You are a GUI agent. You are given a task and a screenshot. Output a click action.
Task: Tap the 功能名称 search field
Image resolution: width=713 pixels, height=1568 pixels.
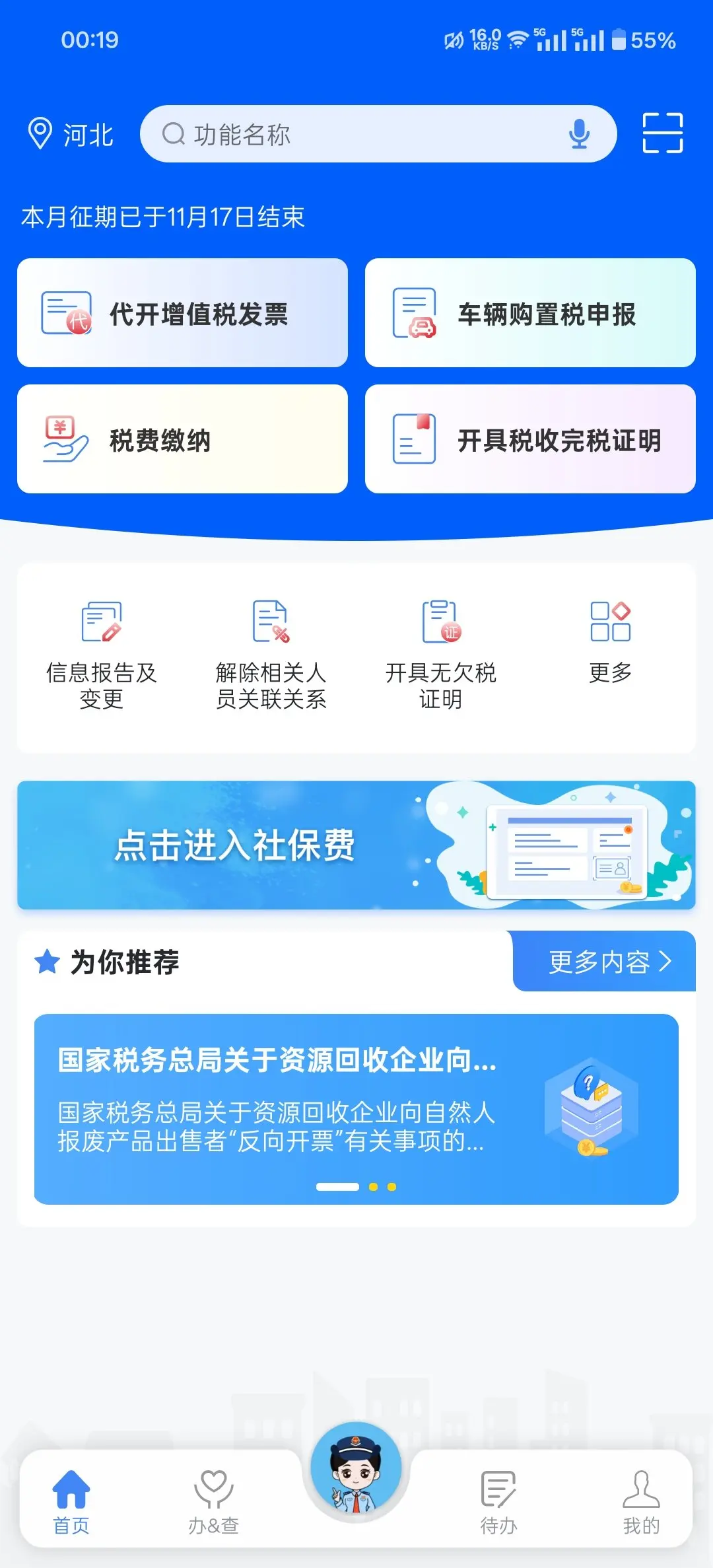tap(378, 134)
